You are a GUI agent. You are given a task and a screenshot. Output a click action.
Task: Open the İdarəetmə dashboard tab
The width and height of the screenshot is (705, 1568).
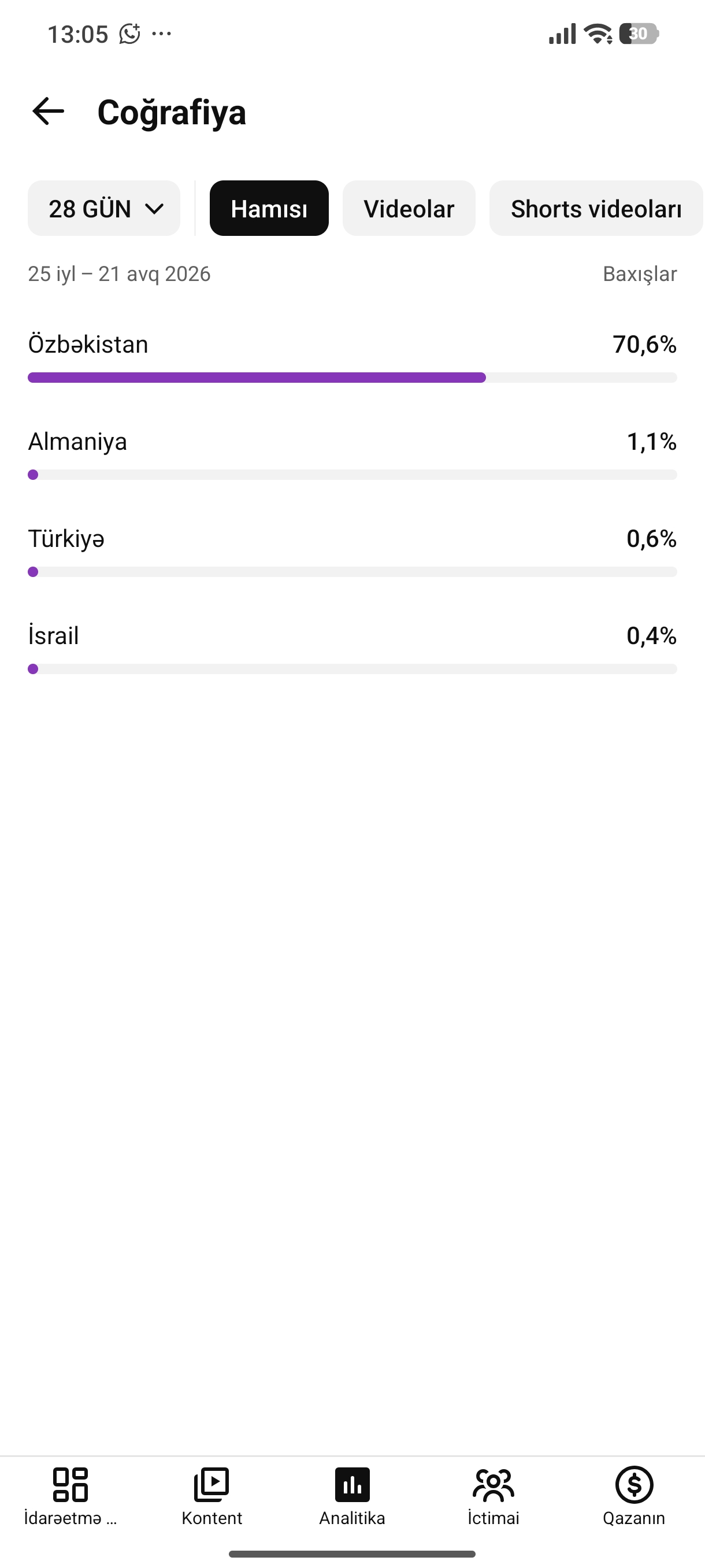tap(70, 1496)
